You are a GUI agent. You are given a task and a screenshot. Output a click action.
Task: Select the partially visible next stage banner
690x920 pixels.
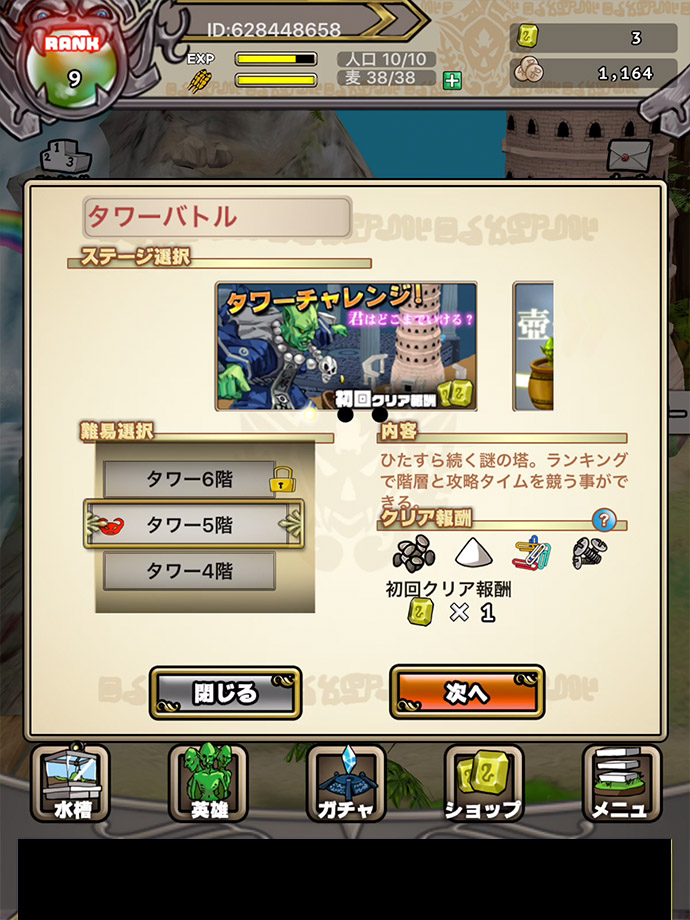pos(533,346)
